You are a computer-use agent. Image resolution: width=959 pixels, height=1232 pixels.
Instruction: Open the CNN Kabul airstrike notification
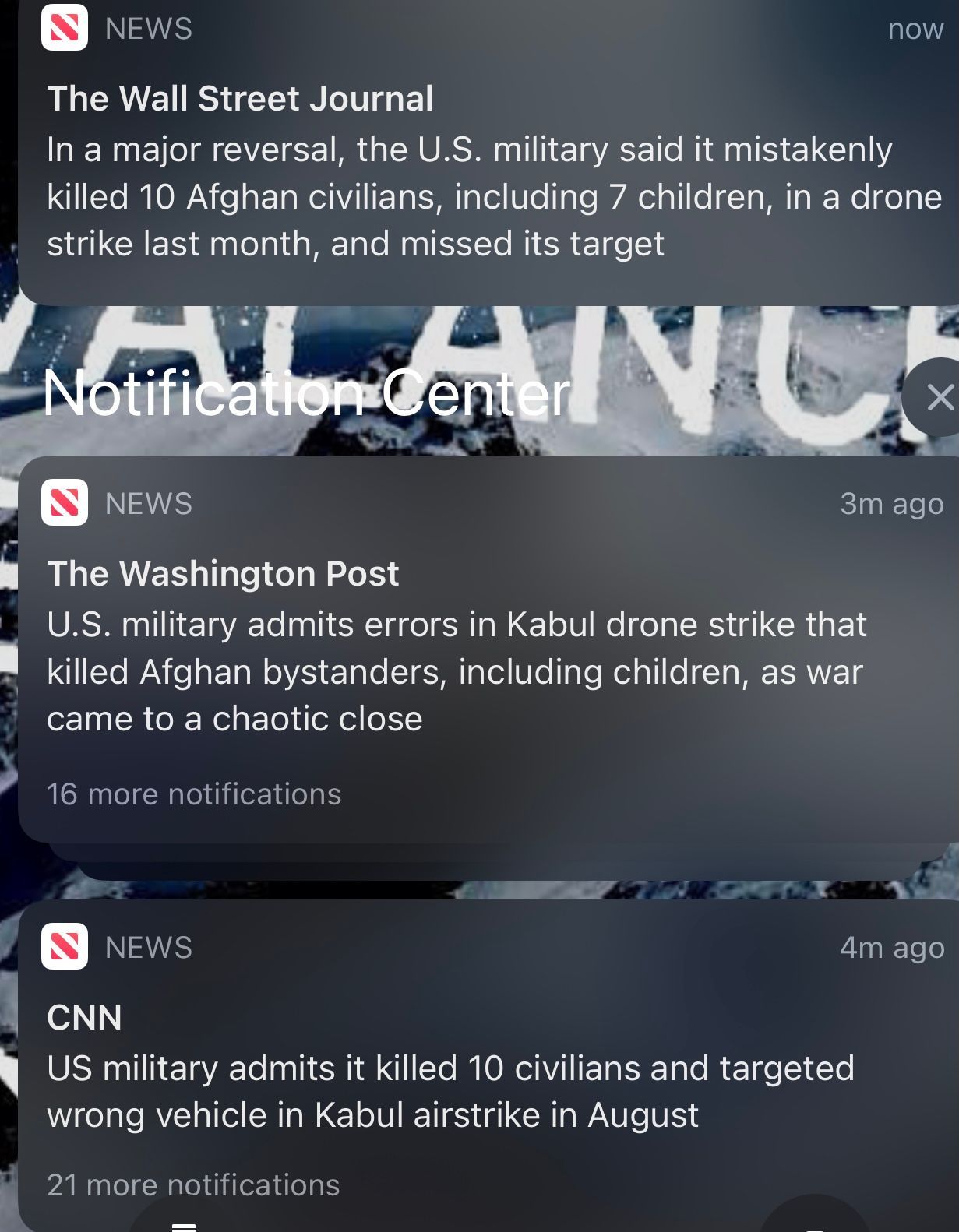[x=488, y=1065]
